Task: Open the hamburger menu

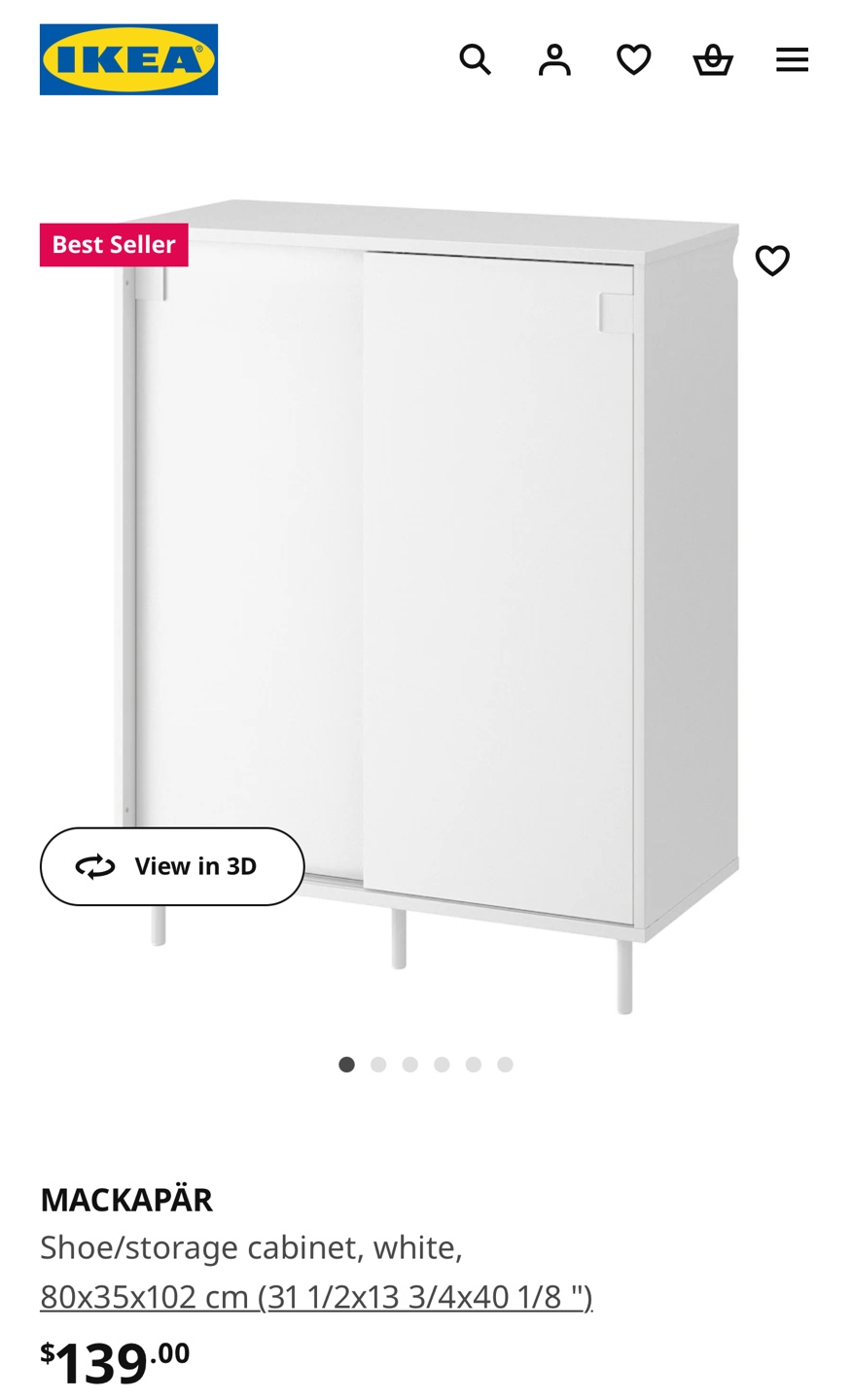Action: click(x=792, y=59)
